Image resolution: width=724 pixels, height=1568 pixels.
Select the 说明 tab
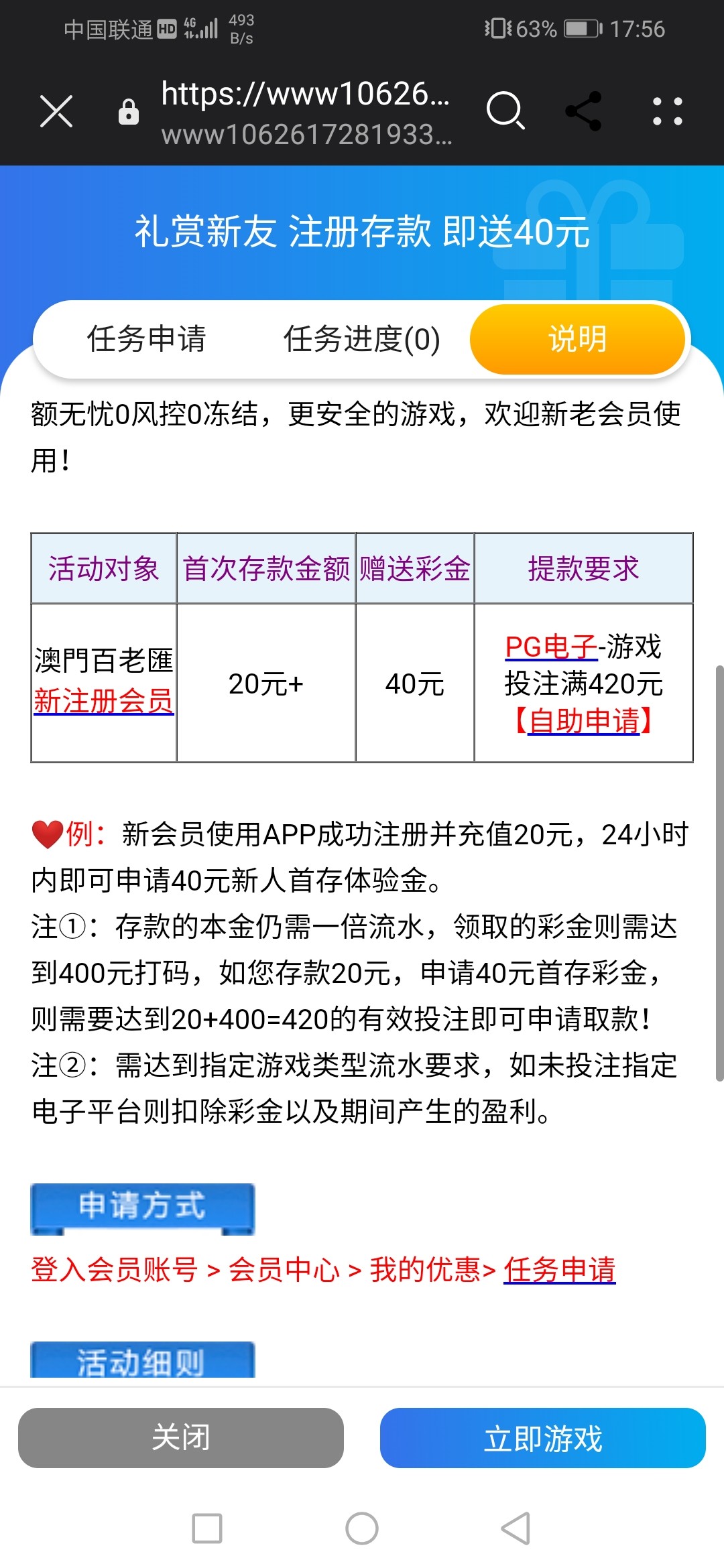click(x=577, y=339)
